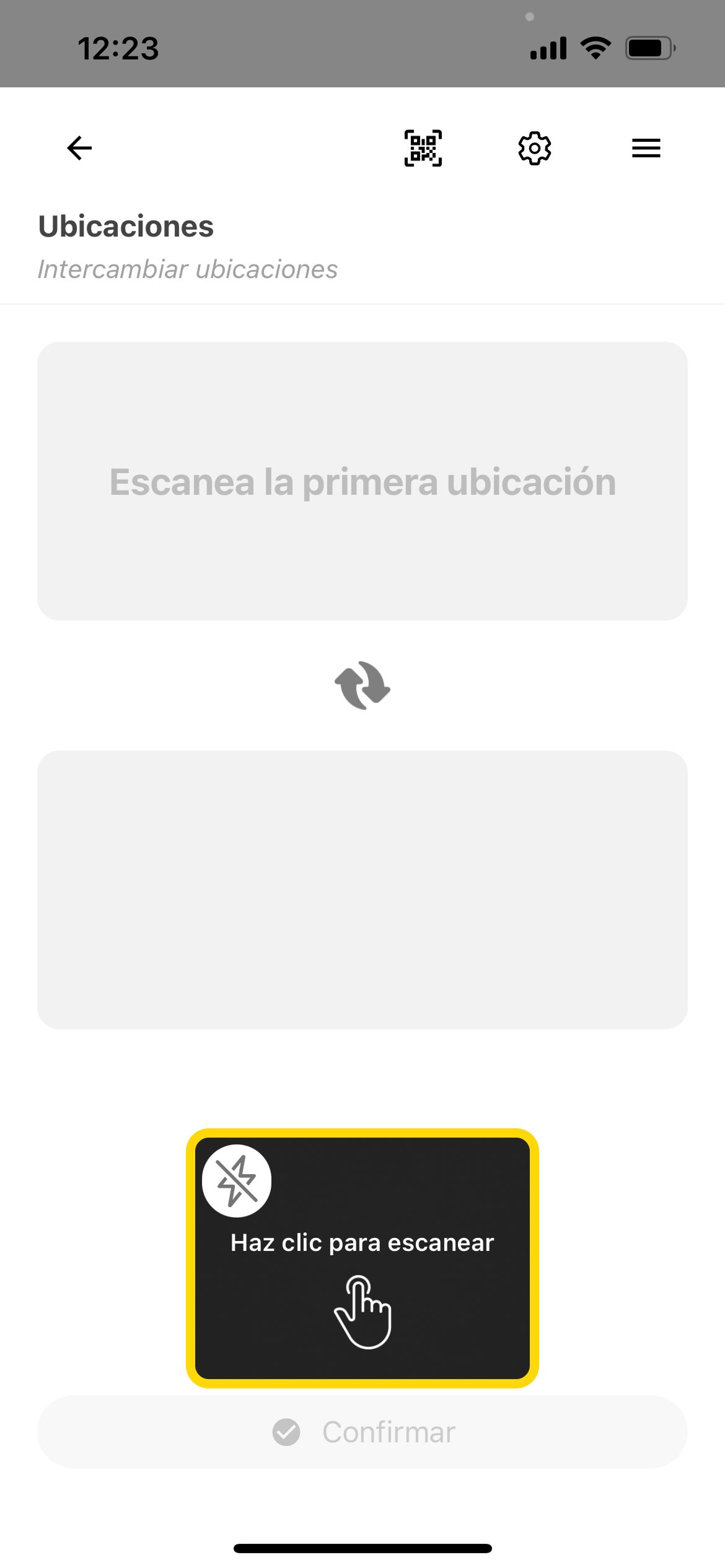Toggle swap between the two ubicaciones
725x1568 pixels.
pyautogui.click(x=362, y=686)
